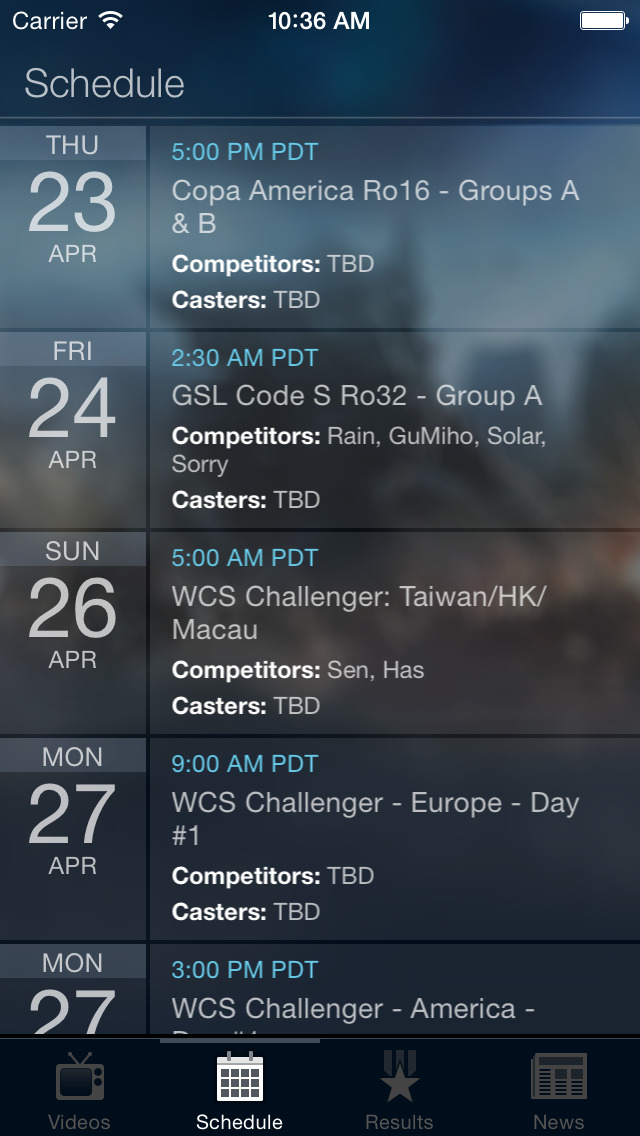Switch to the Videos tab
Image resolution: width=640 pixels, height=1136 pixels.
tap(80, 1090)
